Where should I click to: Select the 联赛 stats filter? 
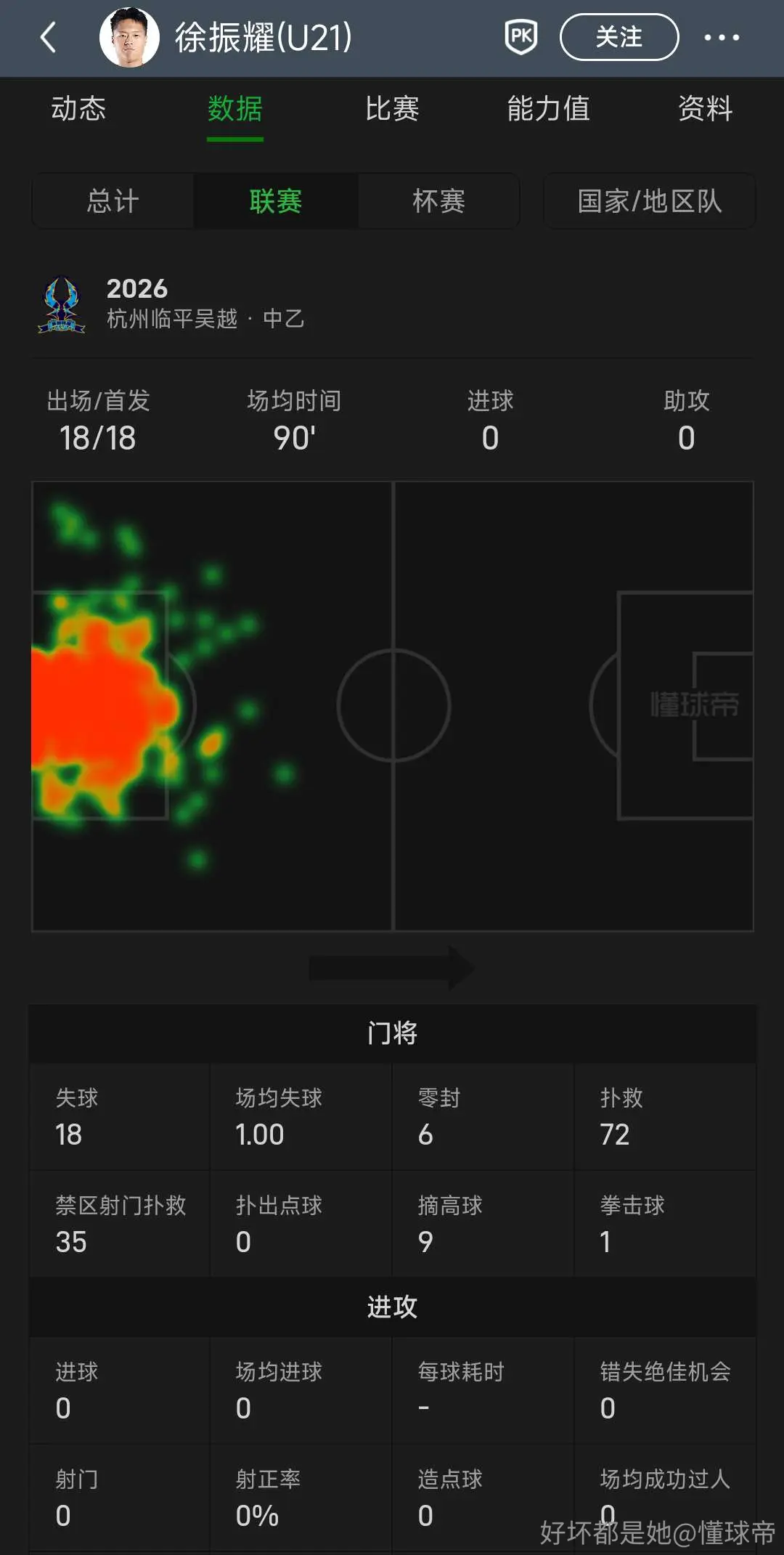click(276, 201)
